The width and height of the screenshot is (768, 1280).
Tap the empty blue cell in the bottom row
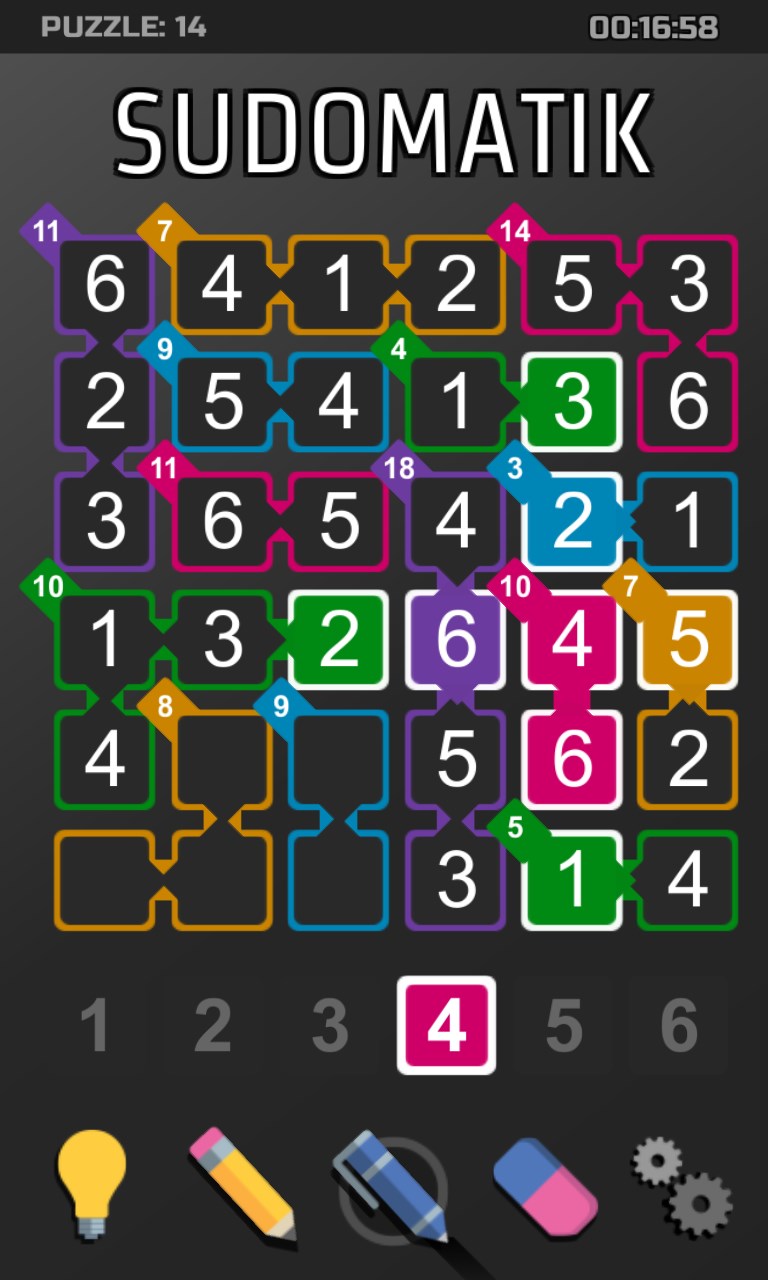339,879
